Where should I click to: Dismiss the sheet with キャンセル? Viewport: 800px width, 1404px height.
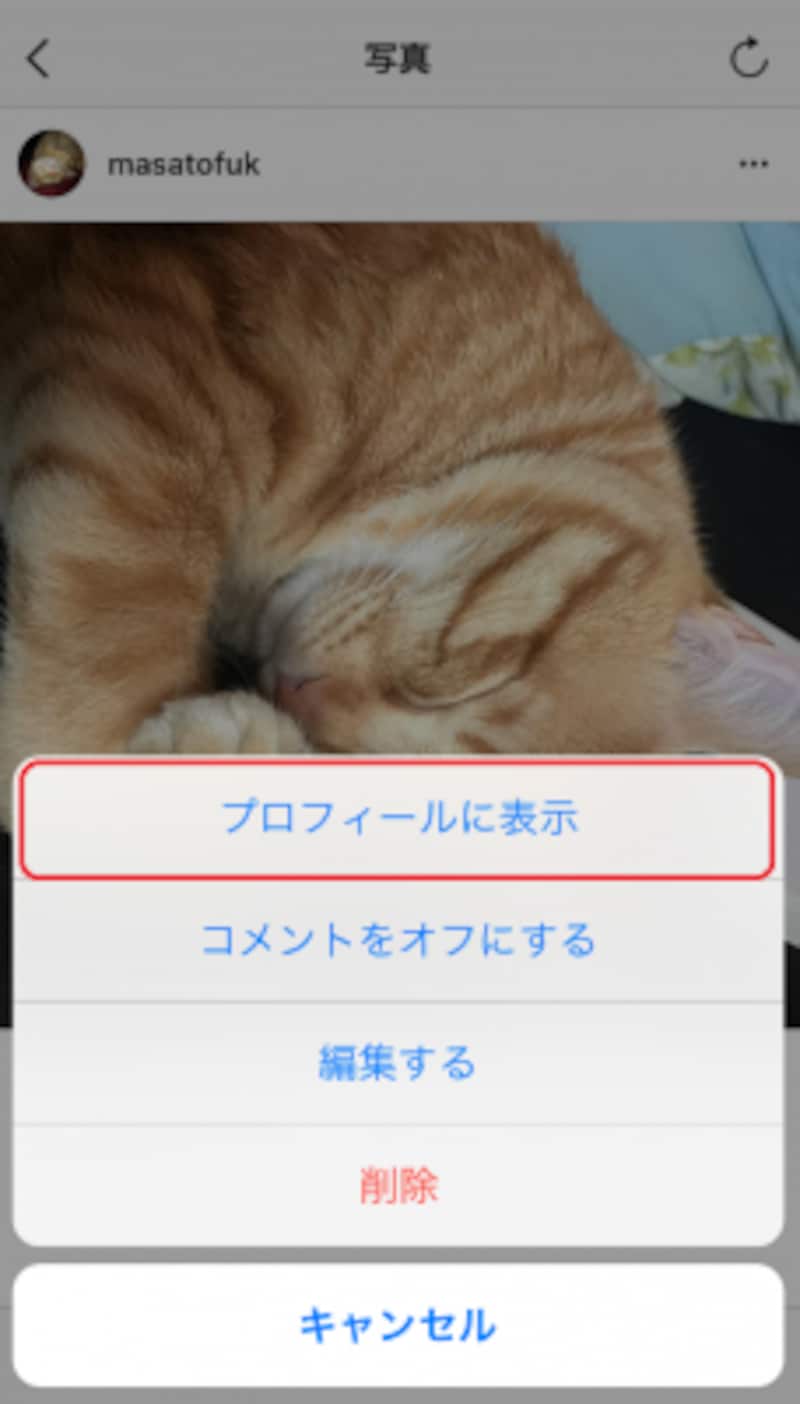[398, 1325]
